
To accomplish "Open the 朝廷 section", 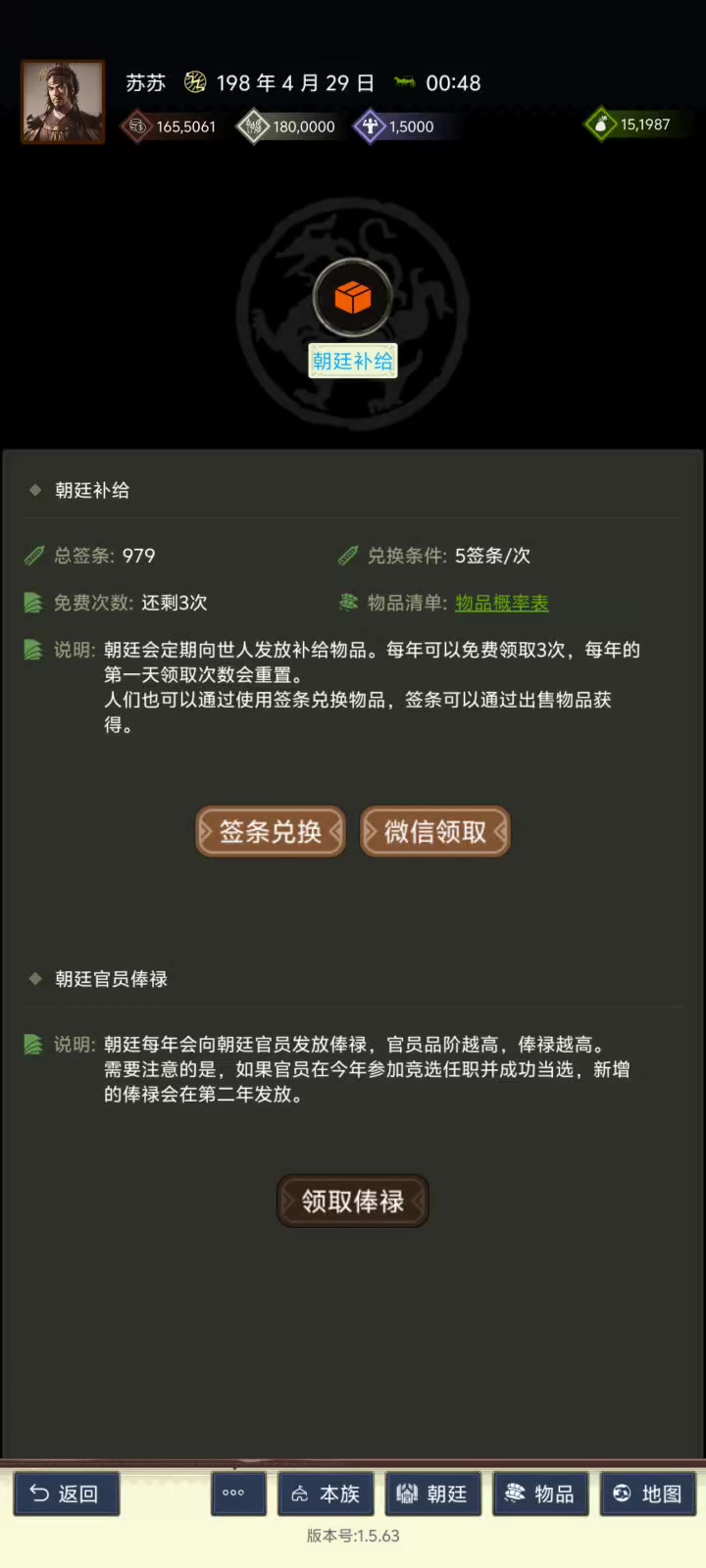I will [432, 1494].
